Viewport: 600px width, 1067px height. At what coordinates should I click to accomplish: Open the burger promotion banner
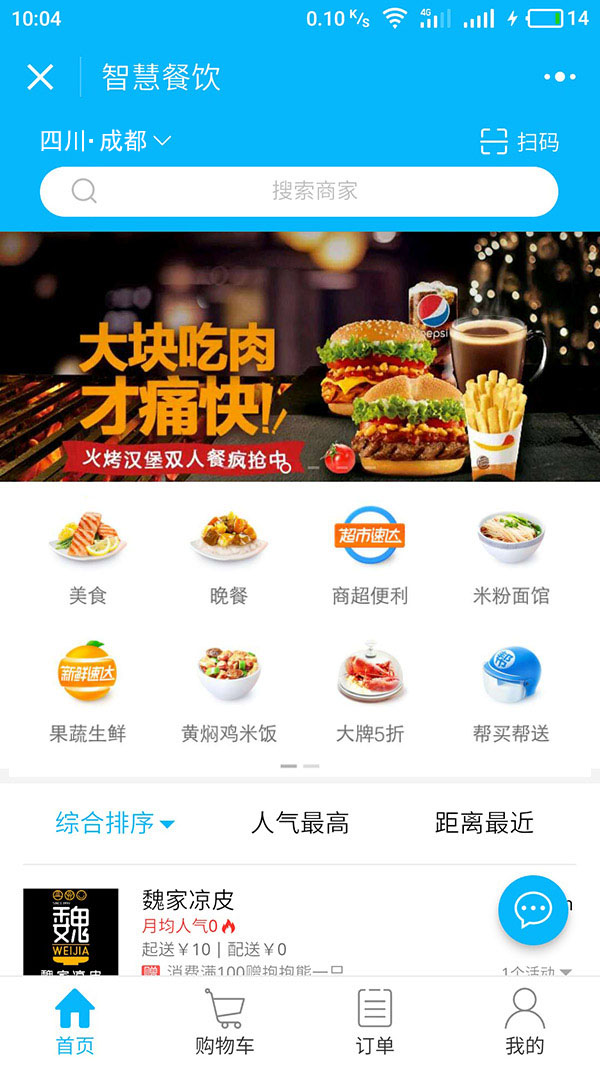300,356
